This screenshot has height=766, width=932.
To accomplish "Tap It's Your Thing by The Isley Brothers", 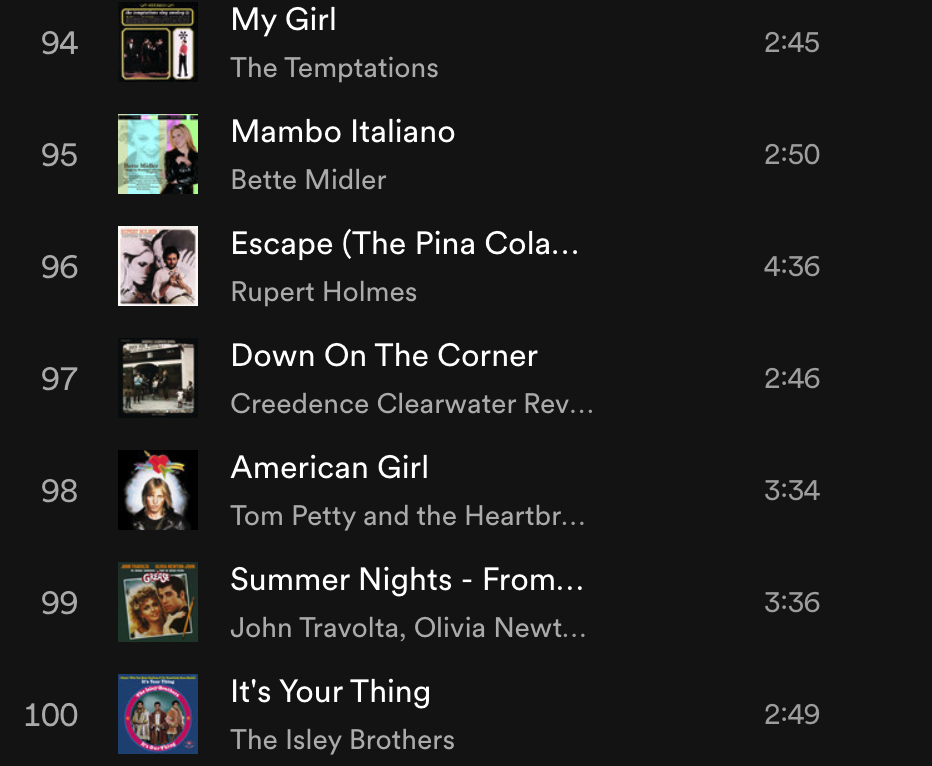I will pos(330,693).
